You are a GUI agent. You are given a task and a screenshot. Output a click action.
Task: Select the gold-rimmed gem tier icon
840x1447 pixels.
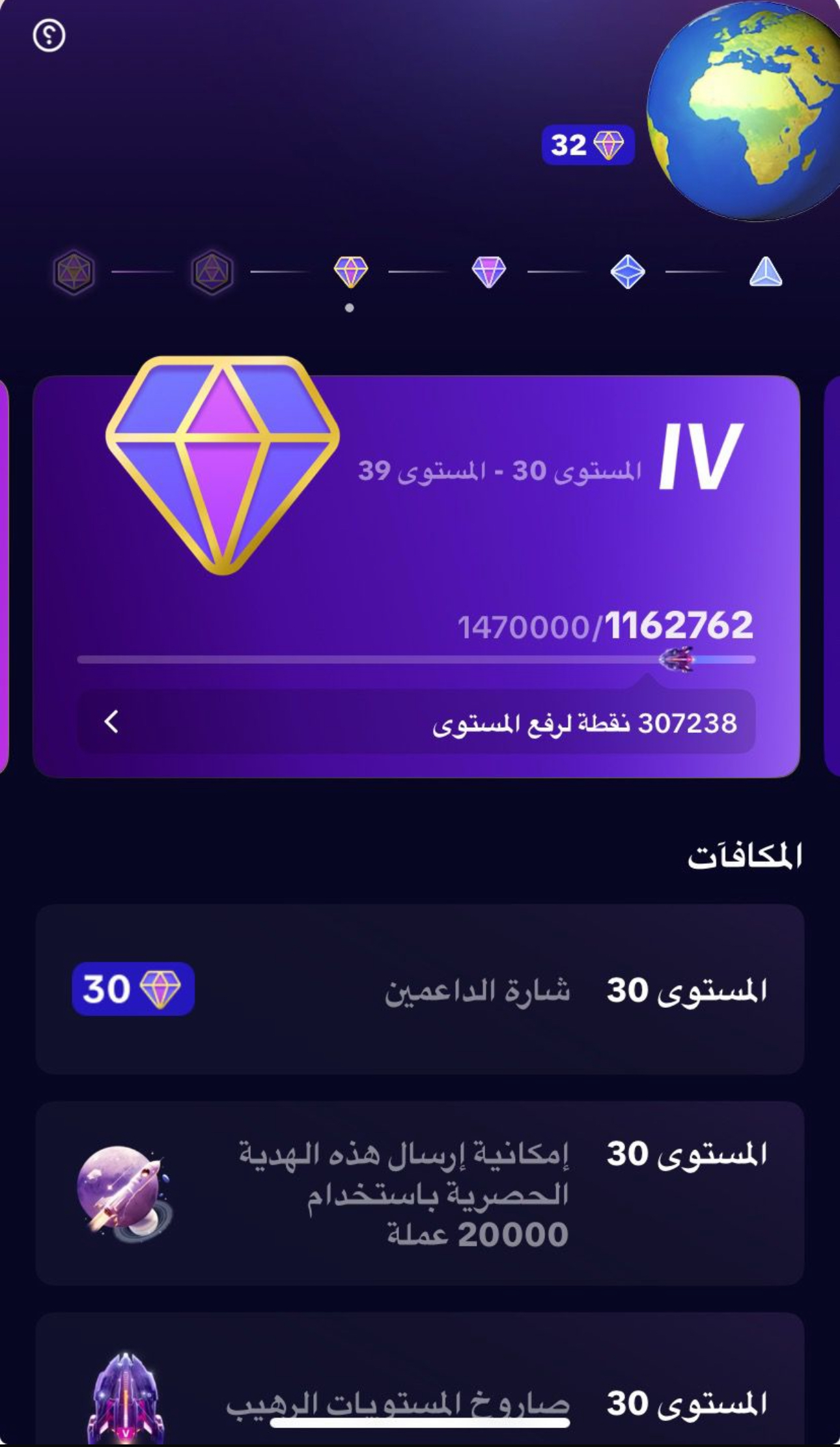coord(350,272)
